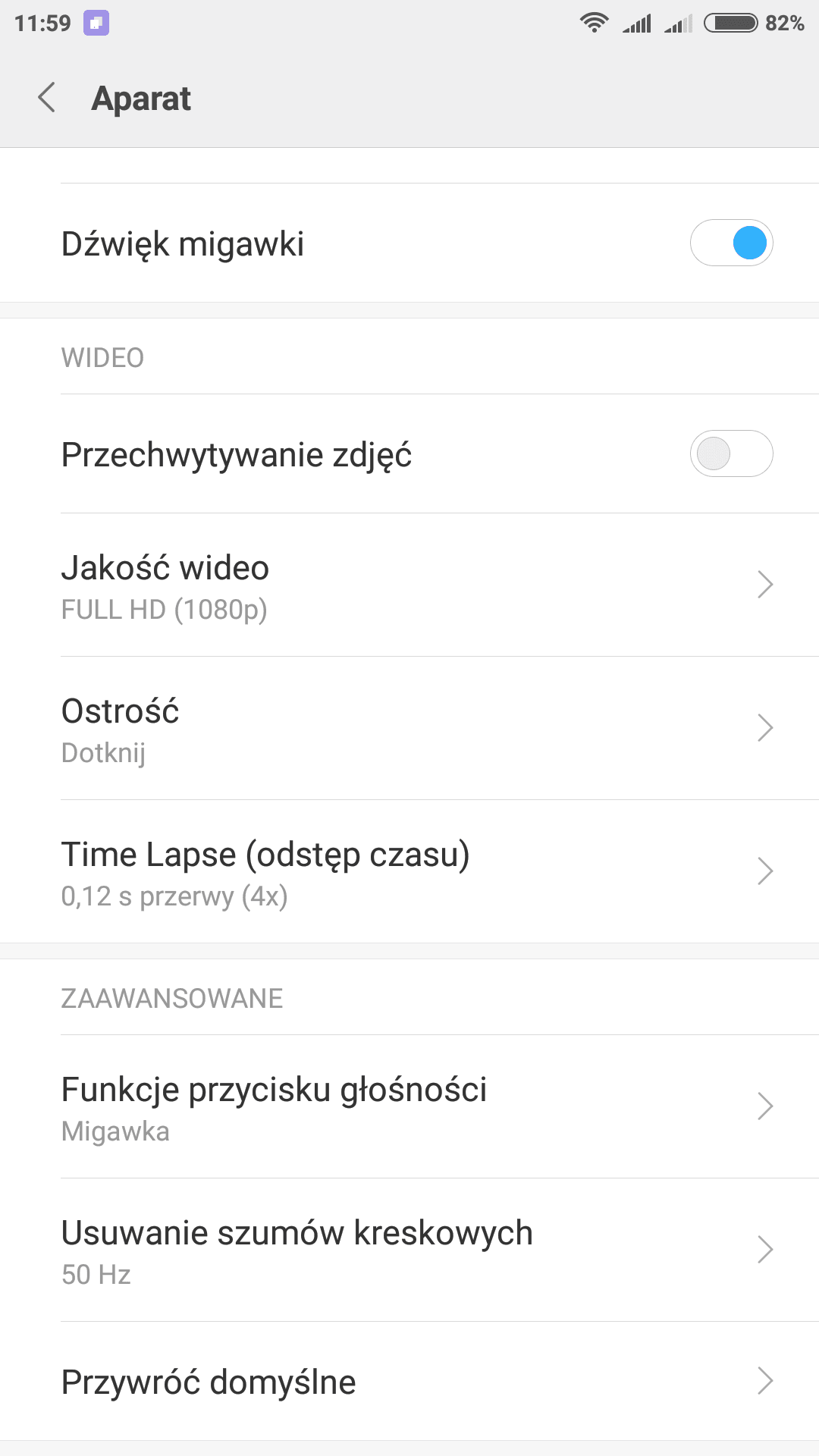The image size is (819, 1456).
Task: Turn off the Dźwięk migawki switch
Action: pyautogui.click(x=731, y=243)
